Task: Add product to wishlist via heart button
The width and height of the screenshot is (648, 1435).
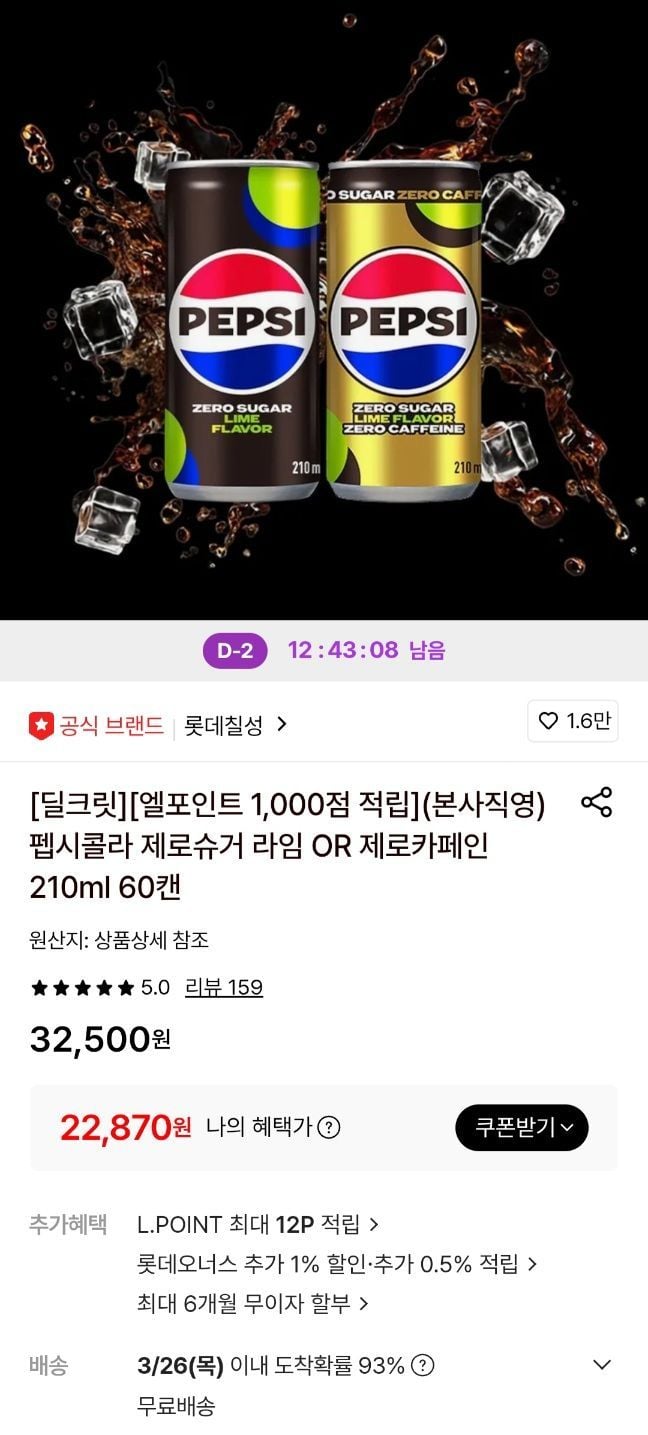Action: click(x=573, y=721)
